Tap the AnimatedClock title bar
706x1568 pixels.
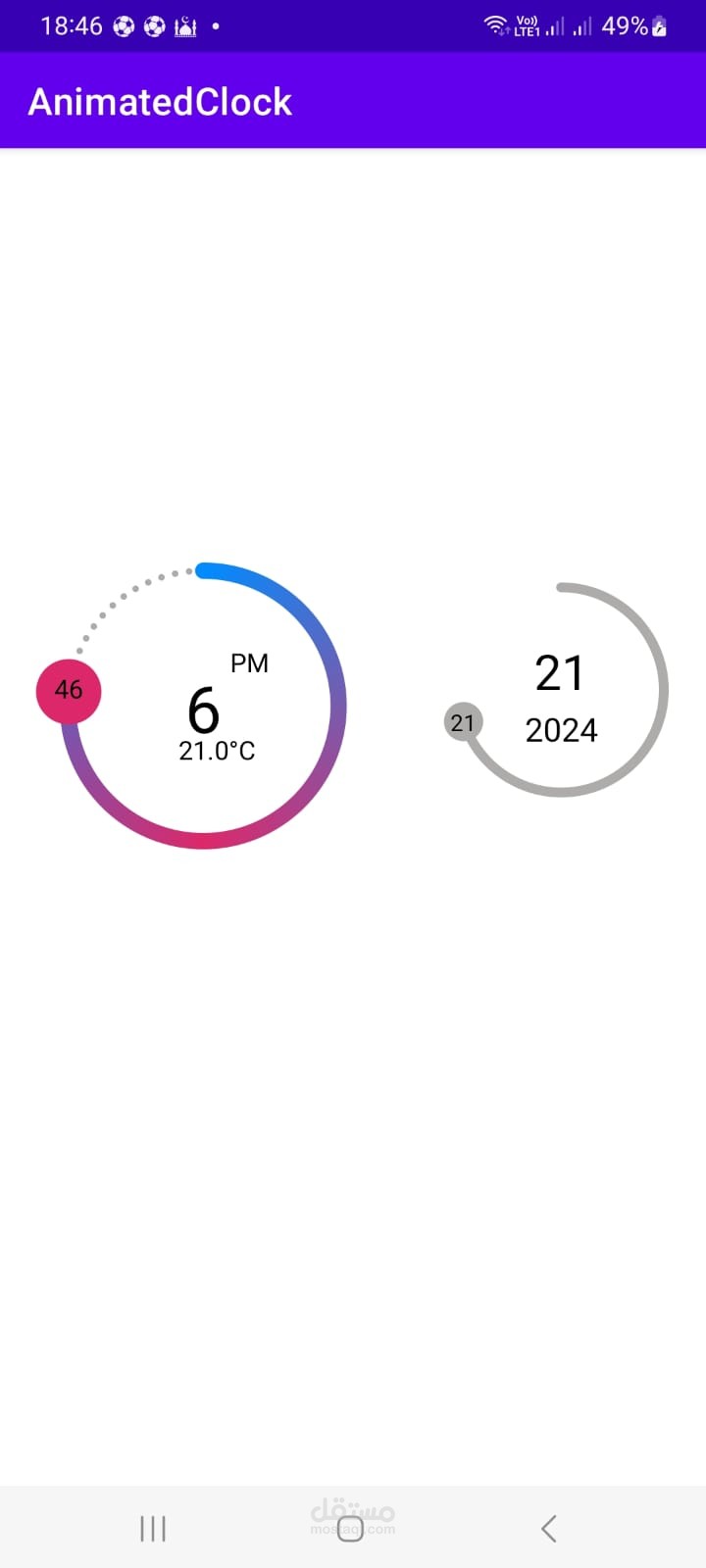(x=159, y=101)
